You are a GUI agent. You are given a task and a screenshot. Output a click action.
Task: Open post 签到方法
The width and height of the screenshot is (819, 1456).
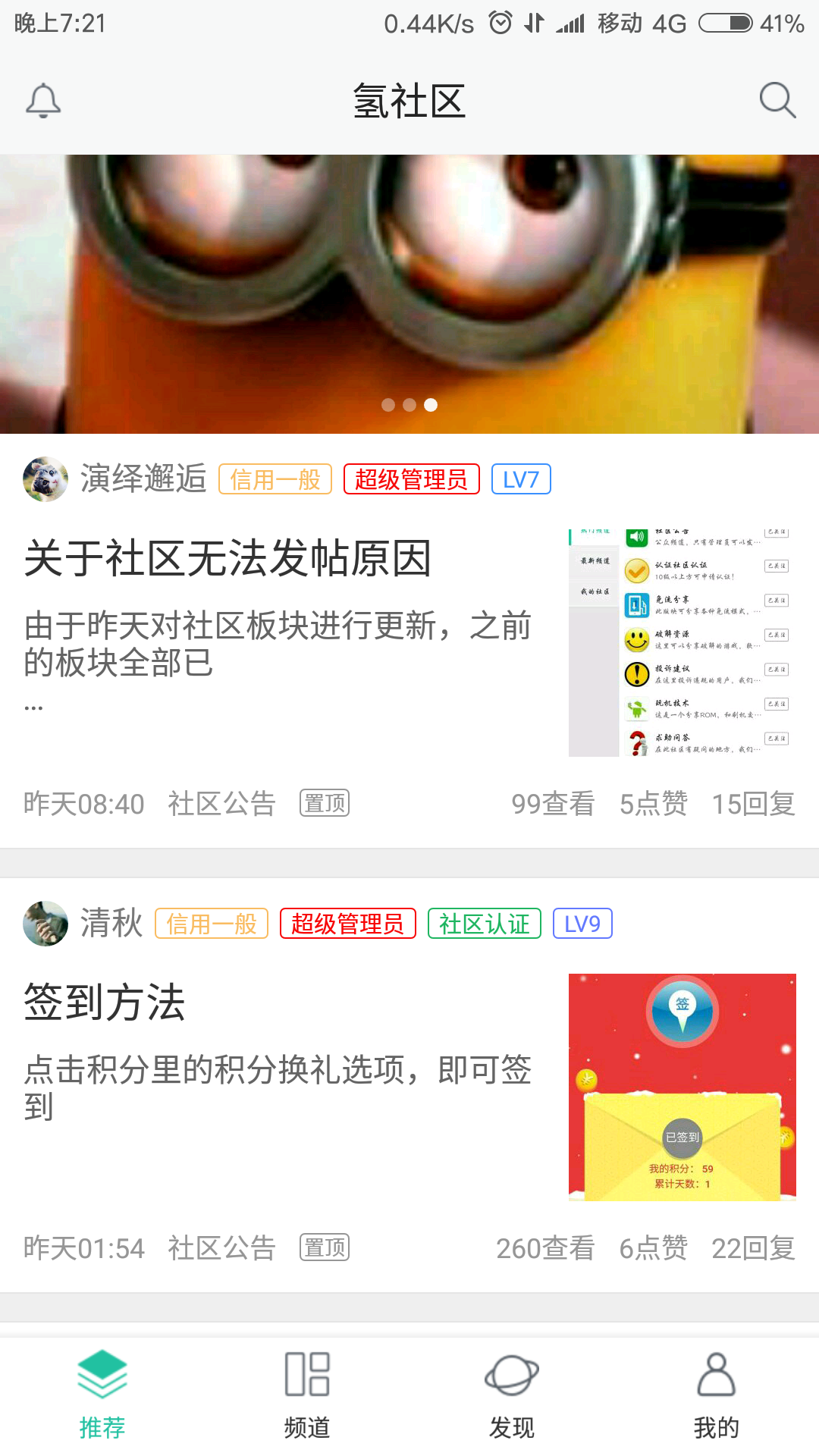point(105,1003)
